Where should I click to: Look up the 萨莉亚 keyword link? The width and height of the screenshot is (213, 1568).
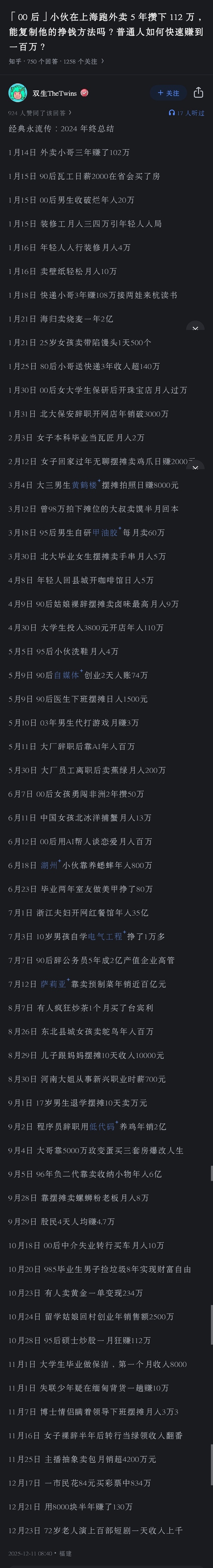pos(53,984)
